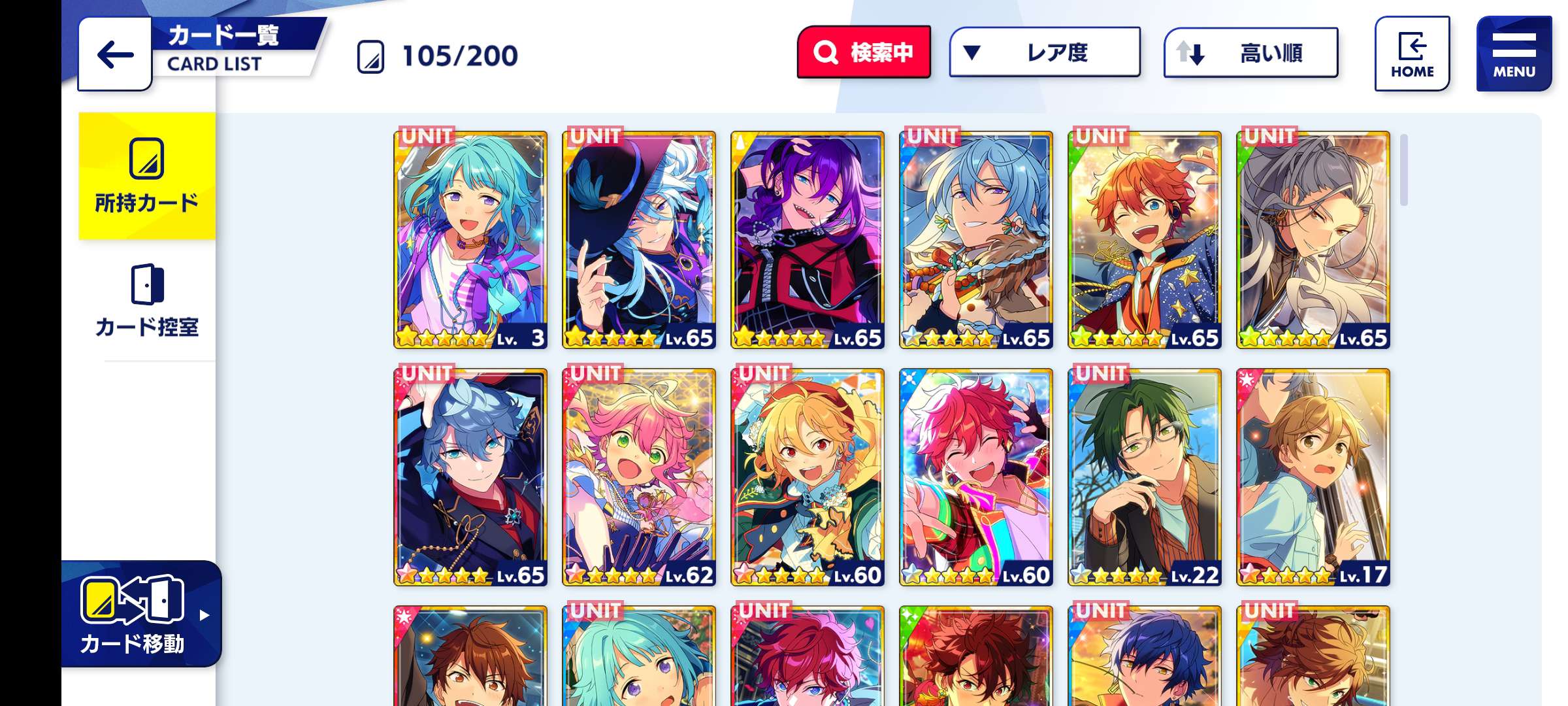Open the teal-haired card at Lv. 3
Screen dimensions: 1568x706
tap(470, 240)
